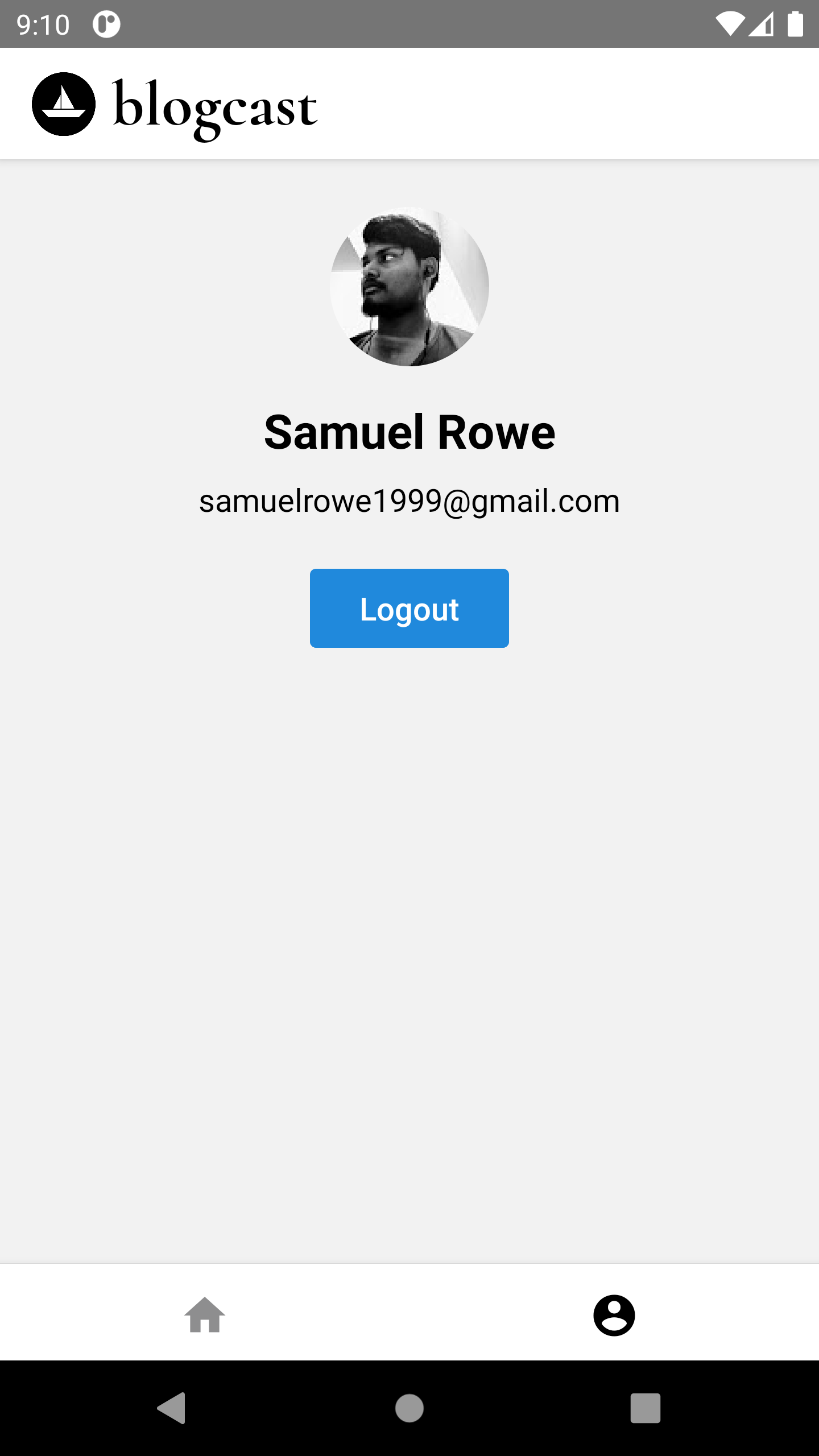Log out of the Samuel Rowe account
Image resolution: width=819 pixels, height=1456 pixels.
pyautogui.click(x=409, y=608)
